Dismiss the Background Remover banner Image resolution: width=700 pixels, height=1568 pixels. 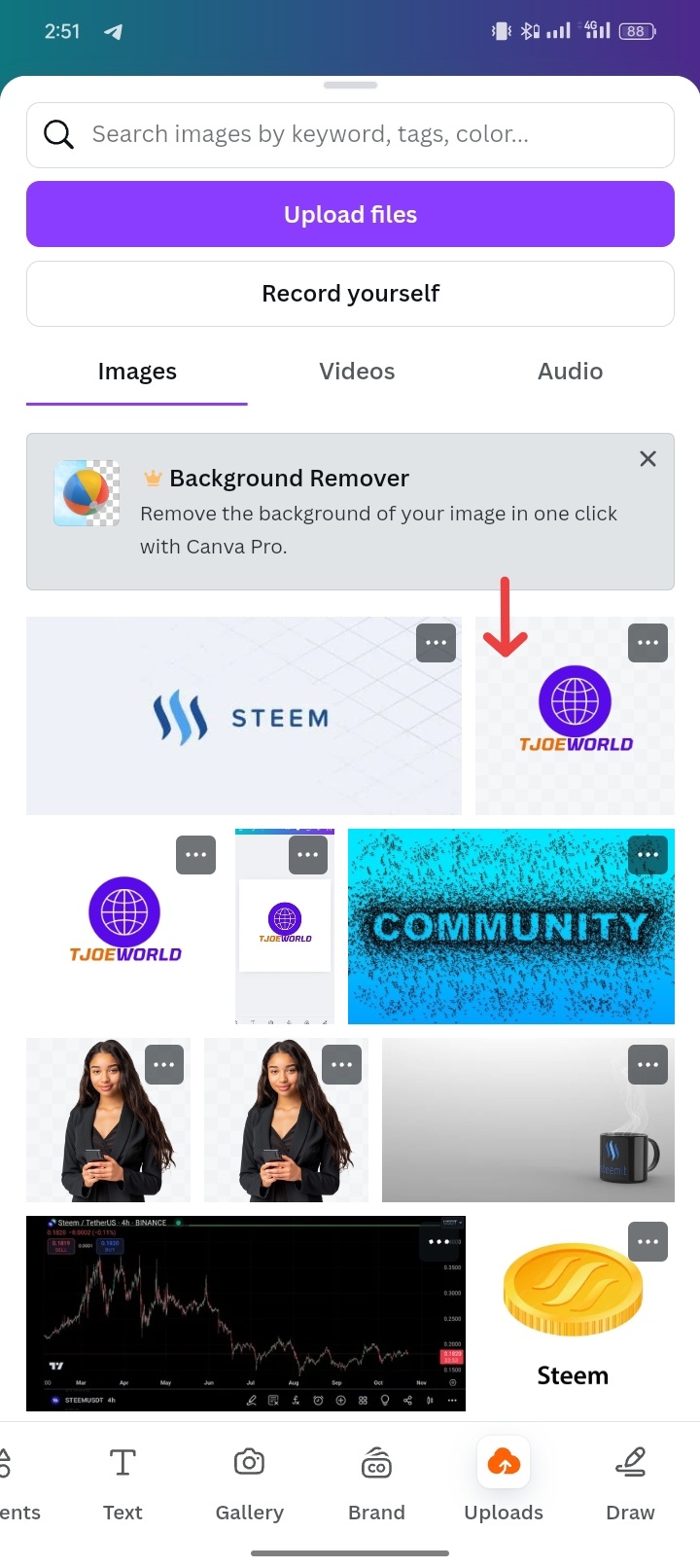pyautogui.click(x=647, y=459)
